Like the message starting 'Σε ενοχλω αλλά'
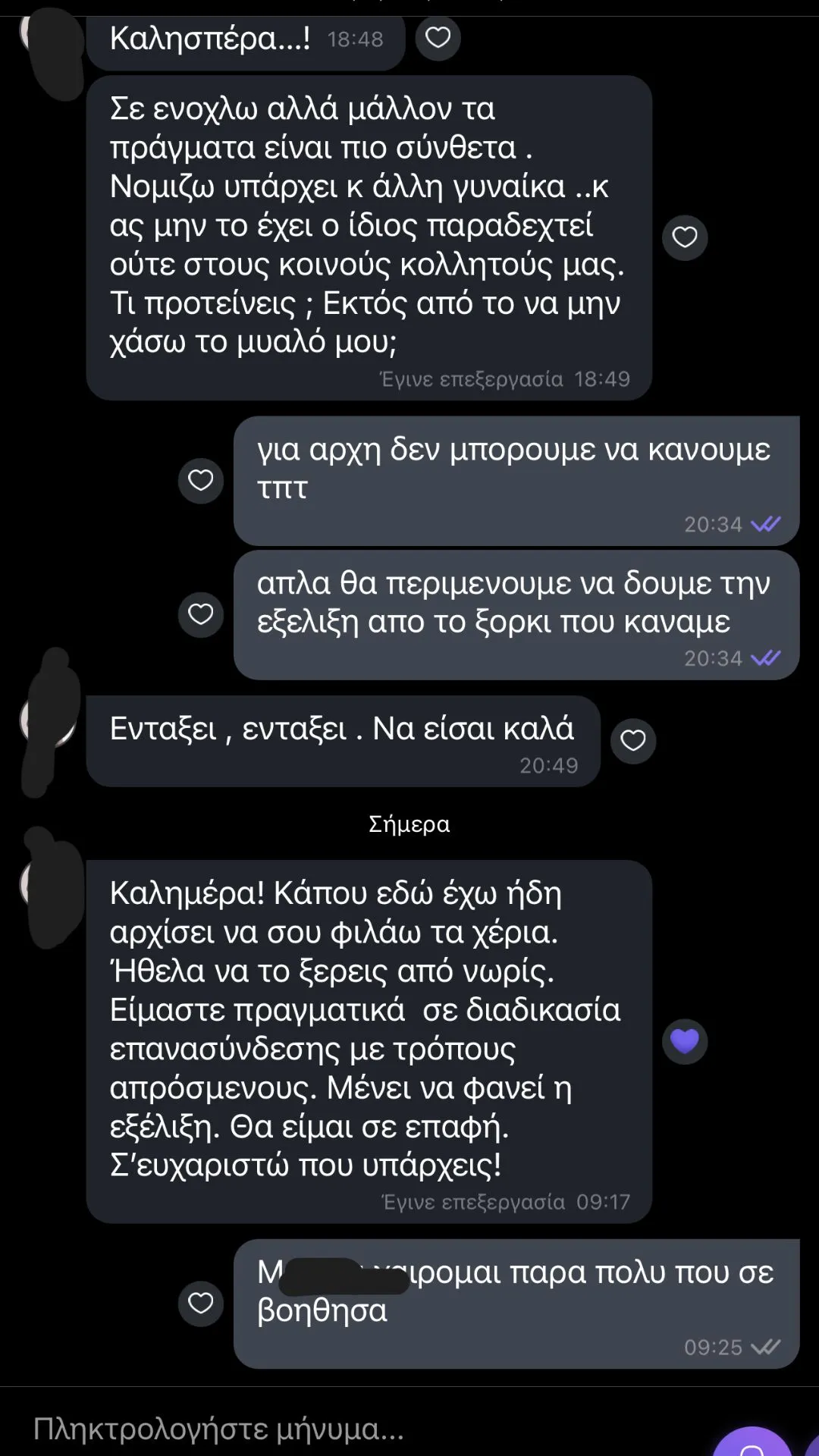819x1456 pixels. tap(685, 237)
